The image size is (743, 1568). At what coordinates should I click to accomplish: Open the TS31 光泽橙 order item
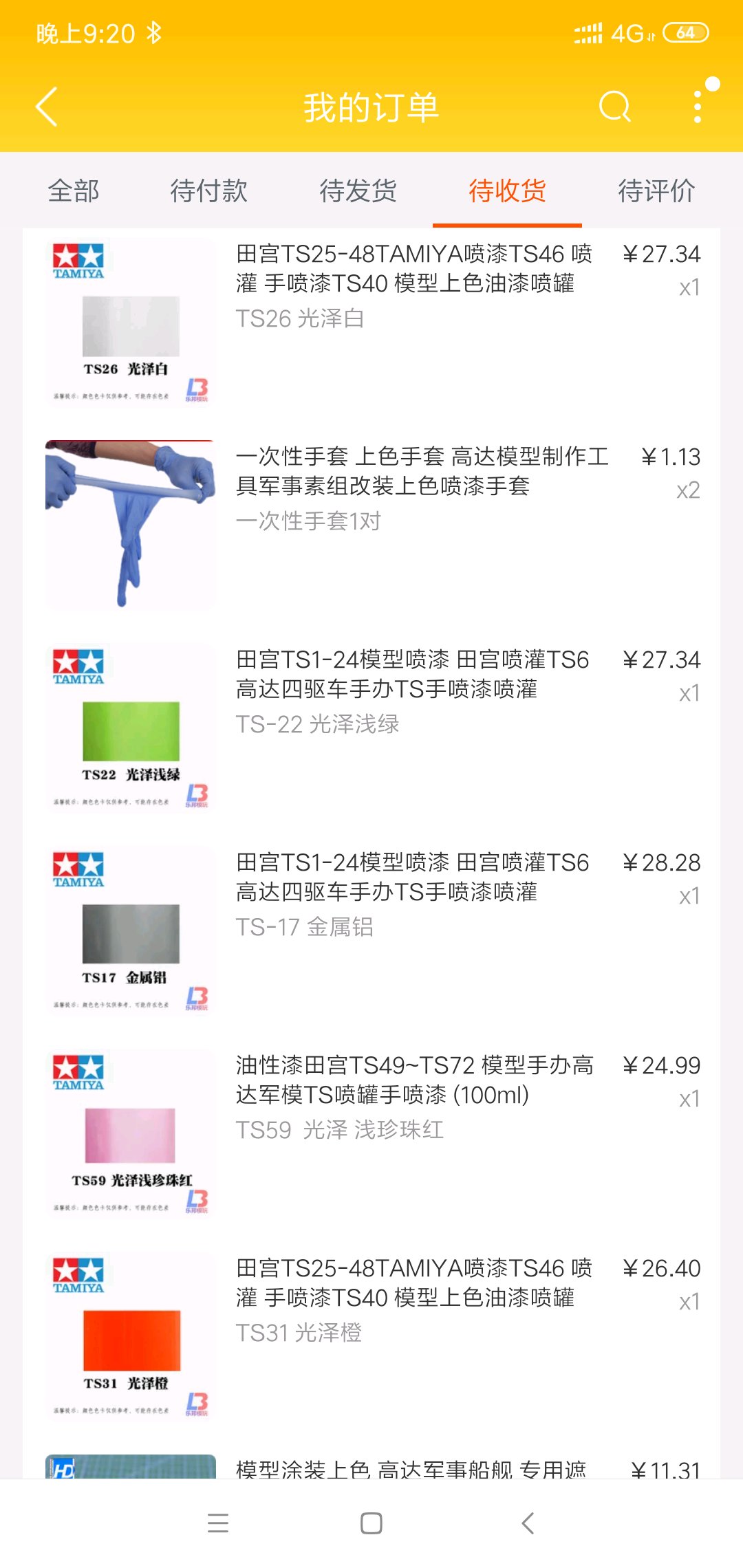tap(371, 1336)
